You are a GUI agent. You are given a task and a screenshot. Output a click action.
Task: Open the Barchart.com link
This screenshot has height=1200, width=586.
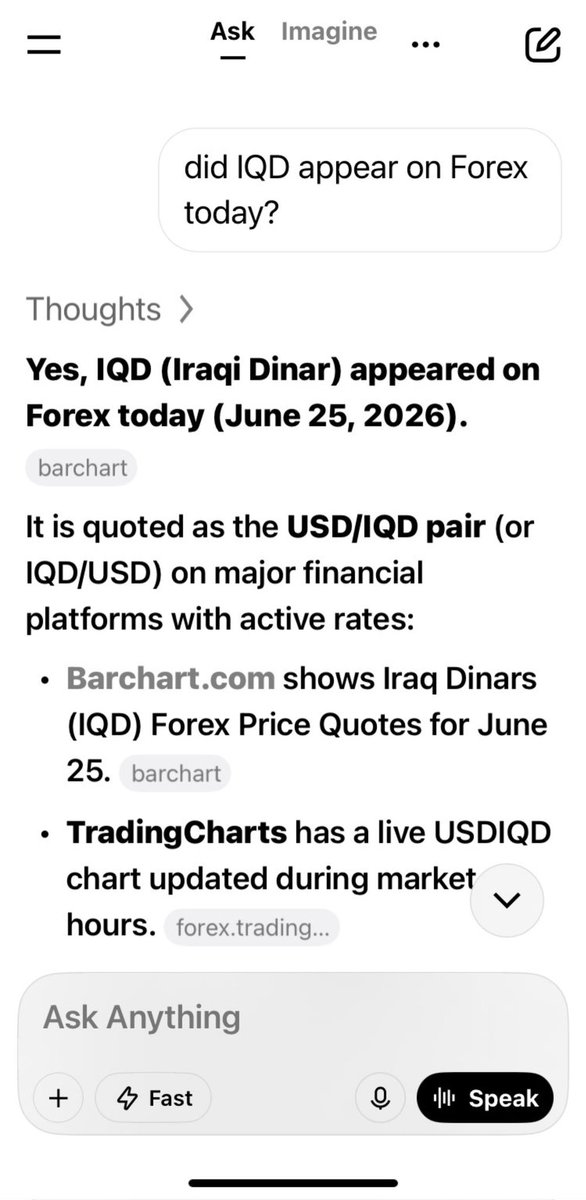tap(170, 678)
